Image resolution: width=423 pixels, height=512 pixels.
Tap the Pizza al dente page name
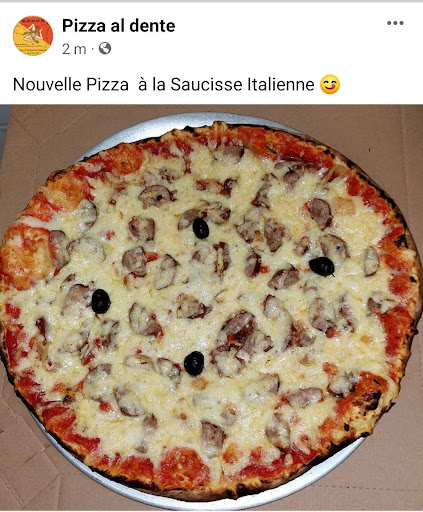118,26
